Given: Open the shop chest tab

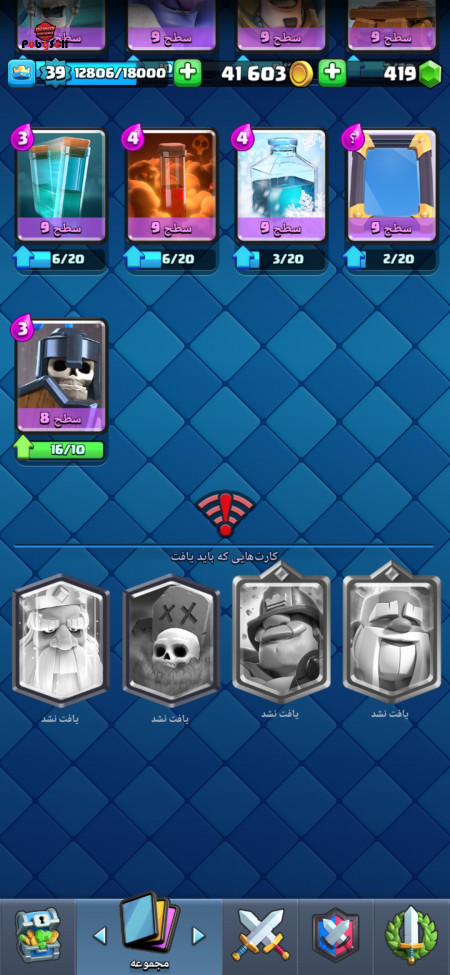Looking at the screenshot, I should 37,935.
